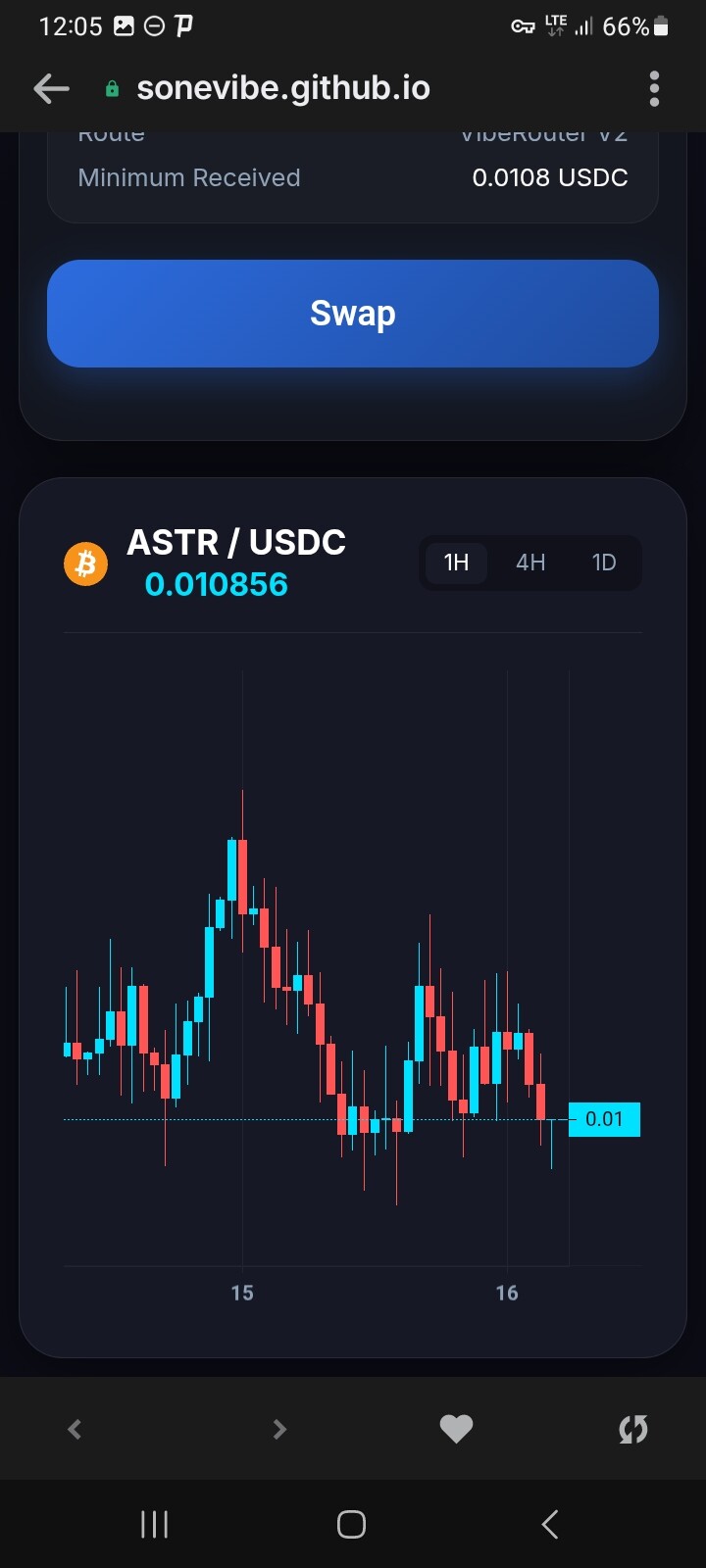Navigate back with the bottom left chevron
Image resolution: width=706 pixels, height=1568 pixels.
click(75, 1429)
